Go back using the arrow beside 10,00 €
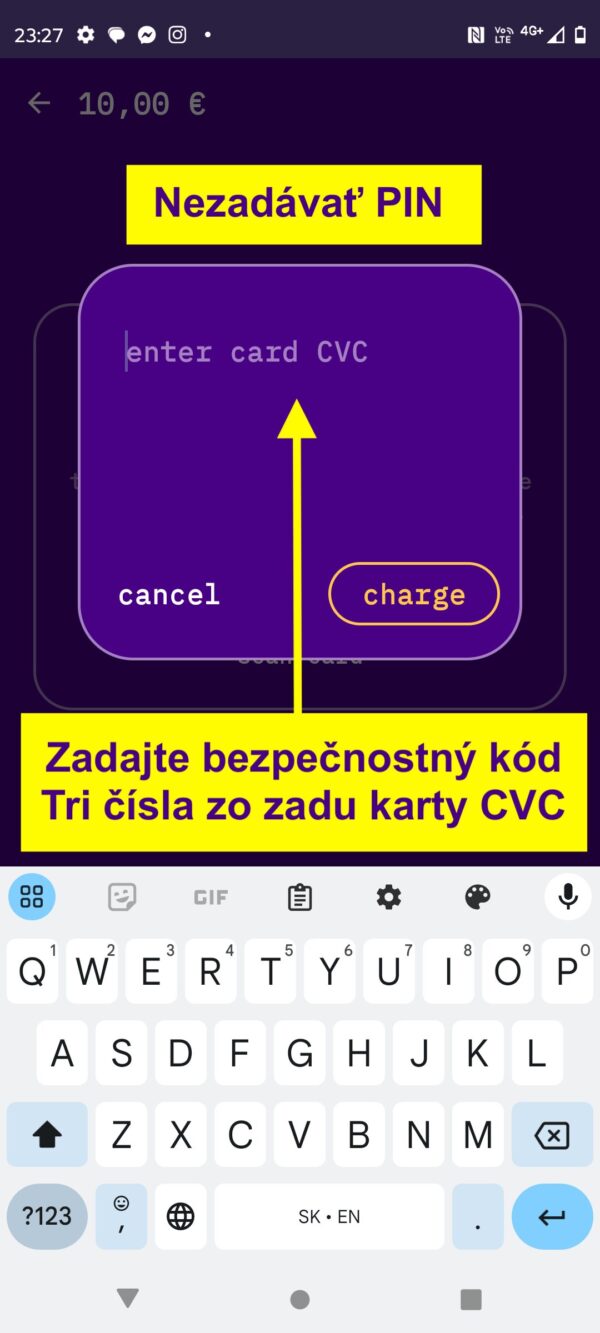Viewport: 600px width, 1333px height. click(x=39, y=103)
